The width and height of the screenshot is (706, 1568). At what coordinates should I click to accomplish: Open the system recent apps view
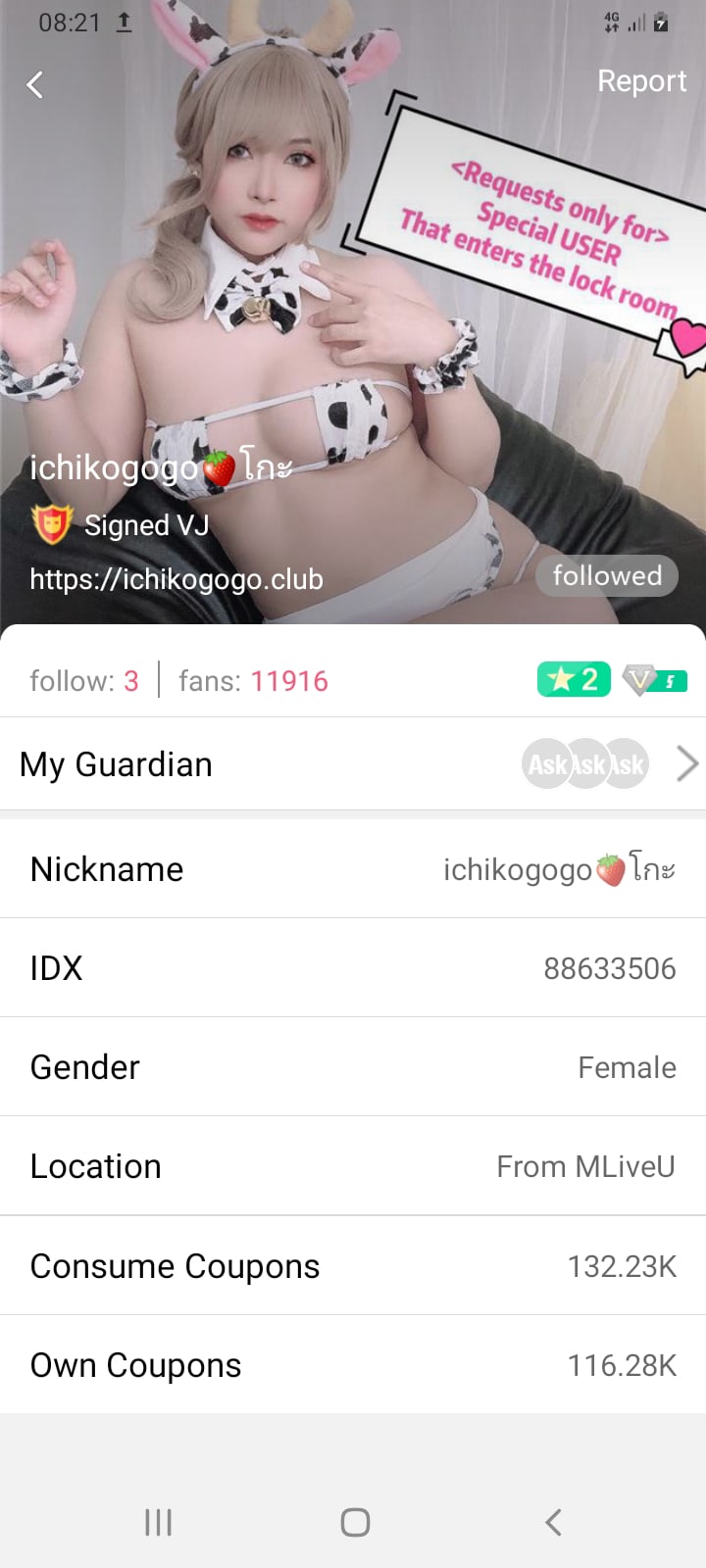click(x=158, y=1522)
